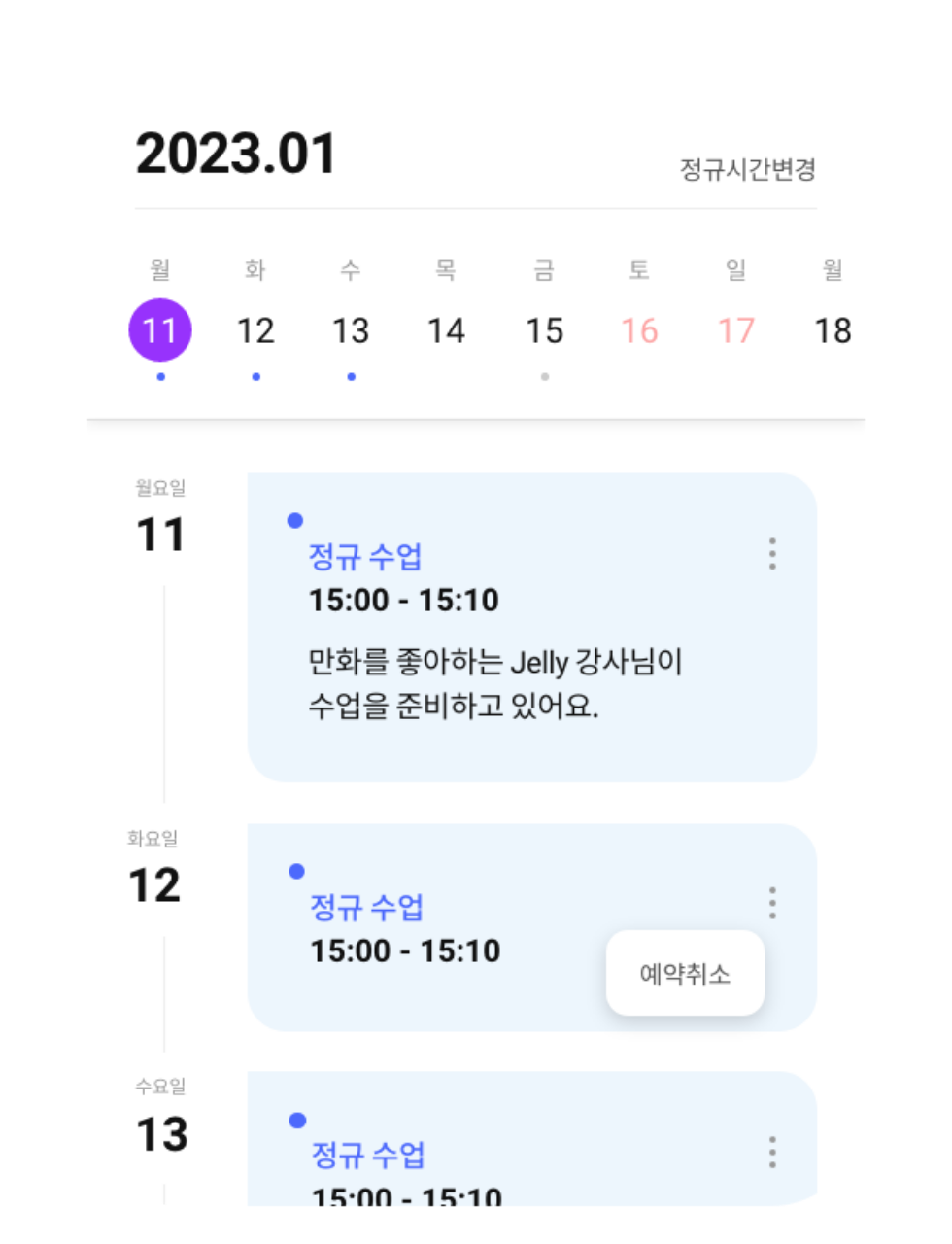This screenshot has height=1244, width=952.
Task: Switch to Wednesday the 13th
Action: click(351, 330)
